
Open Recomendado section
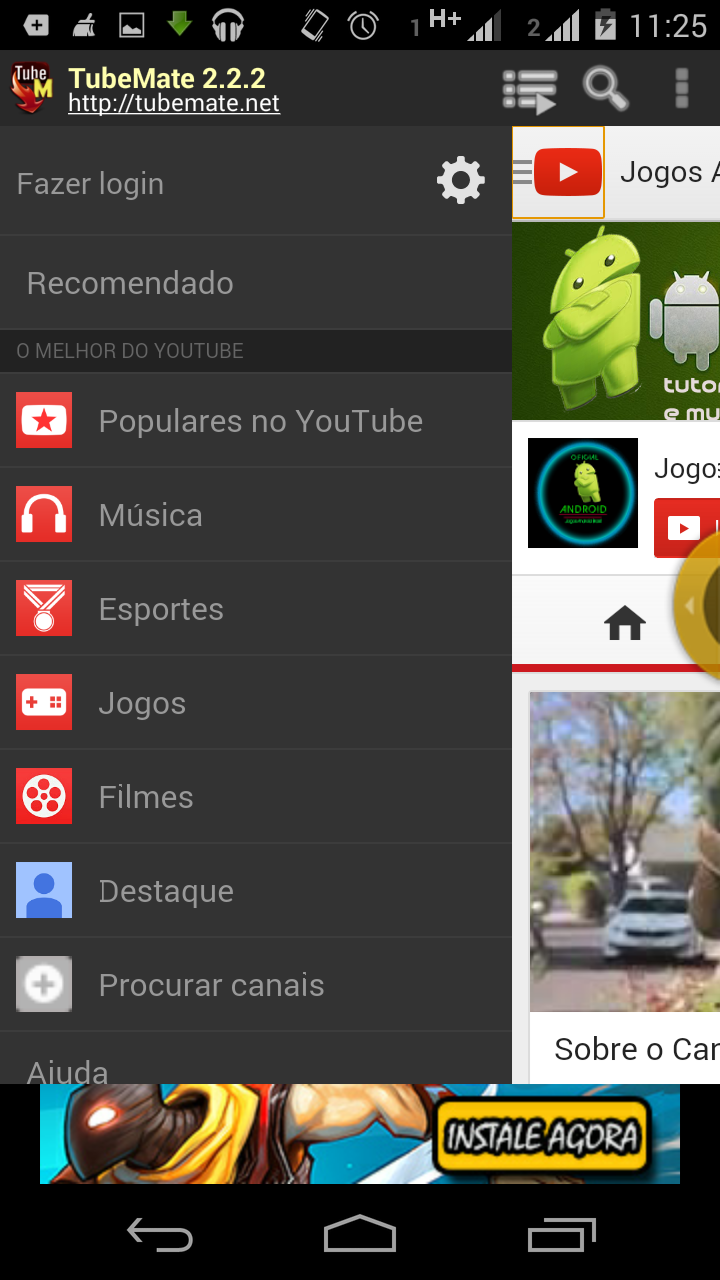coord(130,283)
